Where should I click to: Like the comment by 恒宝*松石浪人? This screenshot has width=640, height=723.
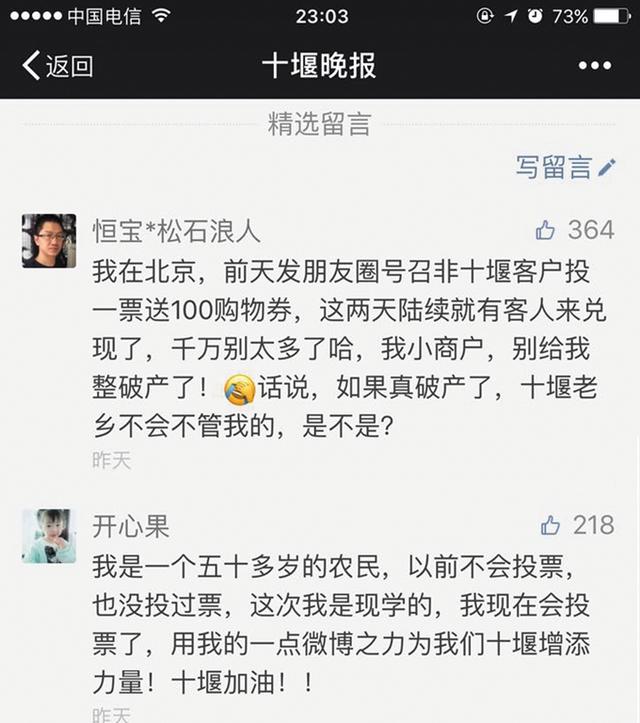click(x=546, y=231)
